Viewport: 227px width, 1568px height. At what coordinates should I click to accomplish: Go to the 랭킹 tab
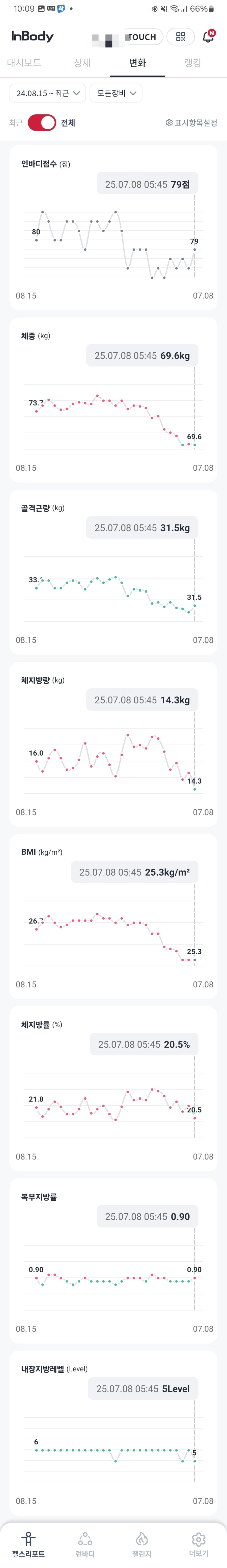pyautogui.click(x=192, y=63)
